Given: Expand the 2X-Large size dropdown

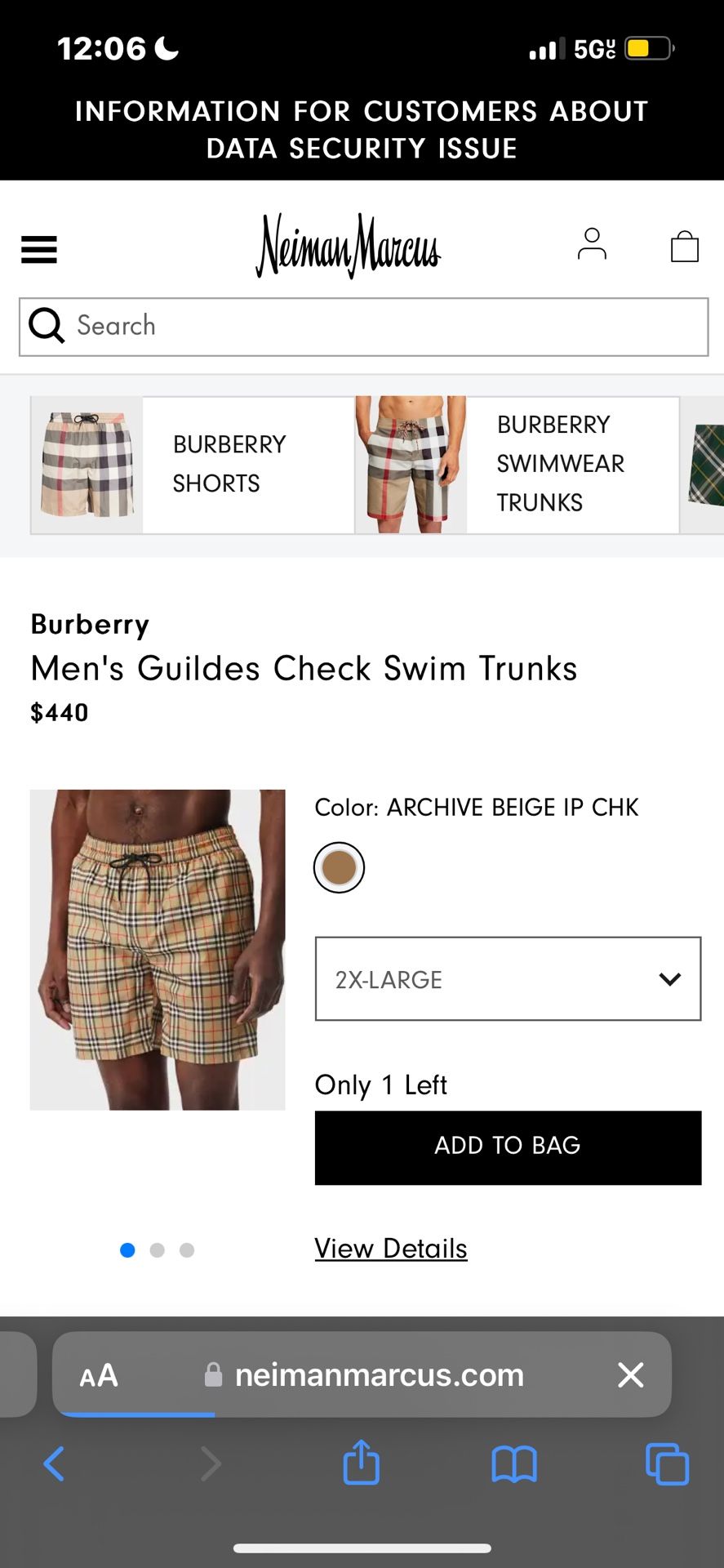Looking at the screenshot, I should (x=508, y=979).
